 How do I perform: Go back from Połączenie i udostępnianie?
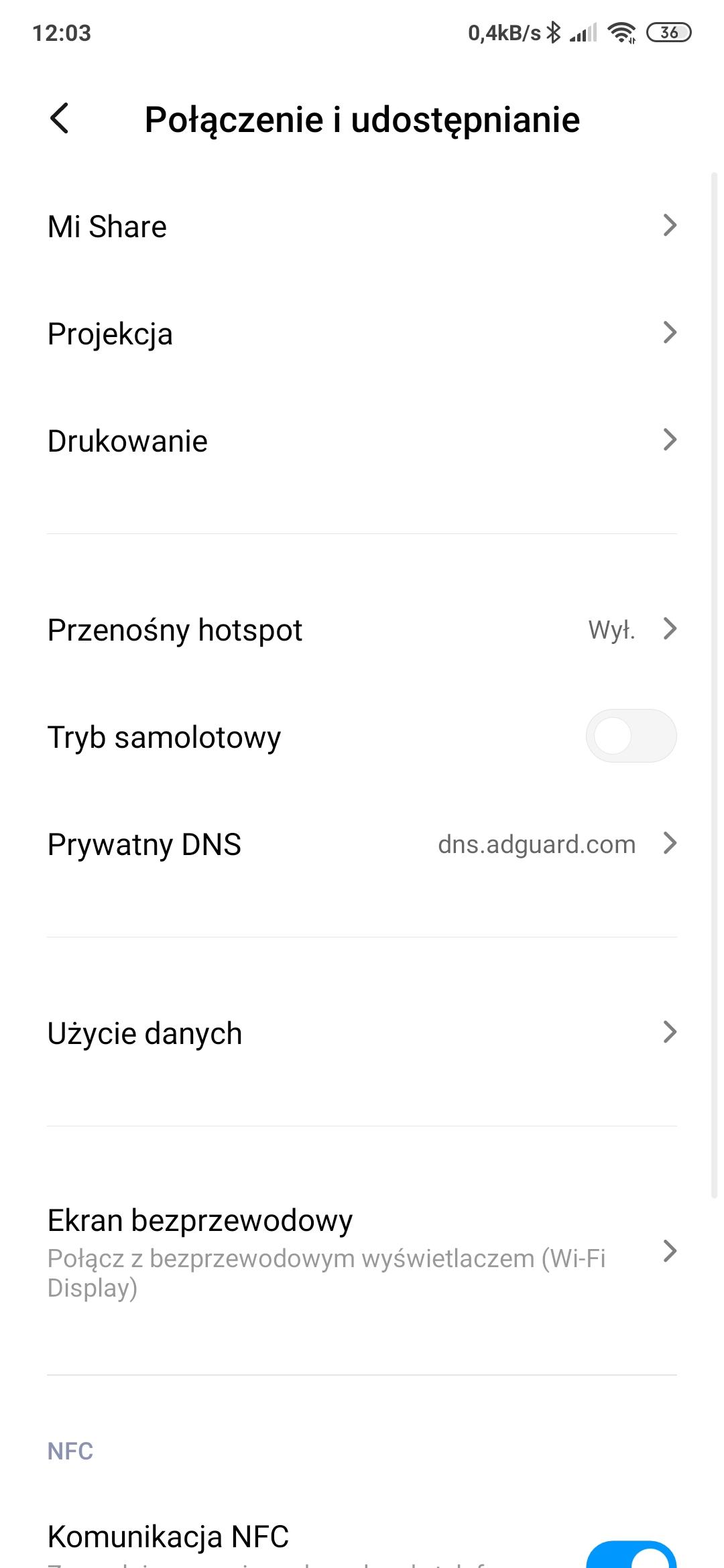click(x=60, y=119)
